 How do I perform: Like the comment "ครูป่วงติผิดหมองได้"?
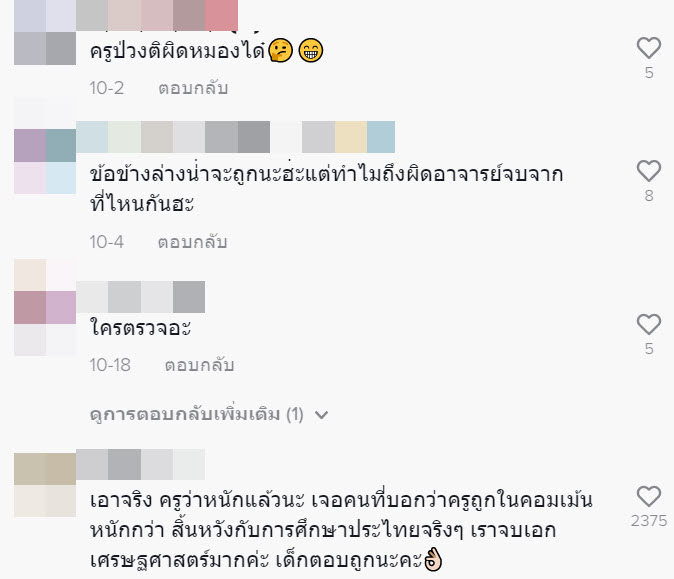click(x=649, y=47)
